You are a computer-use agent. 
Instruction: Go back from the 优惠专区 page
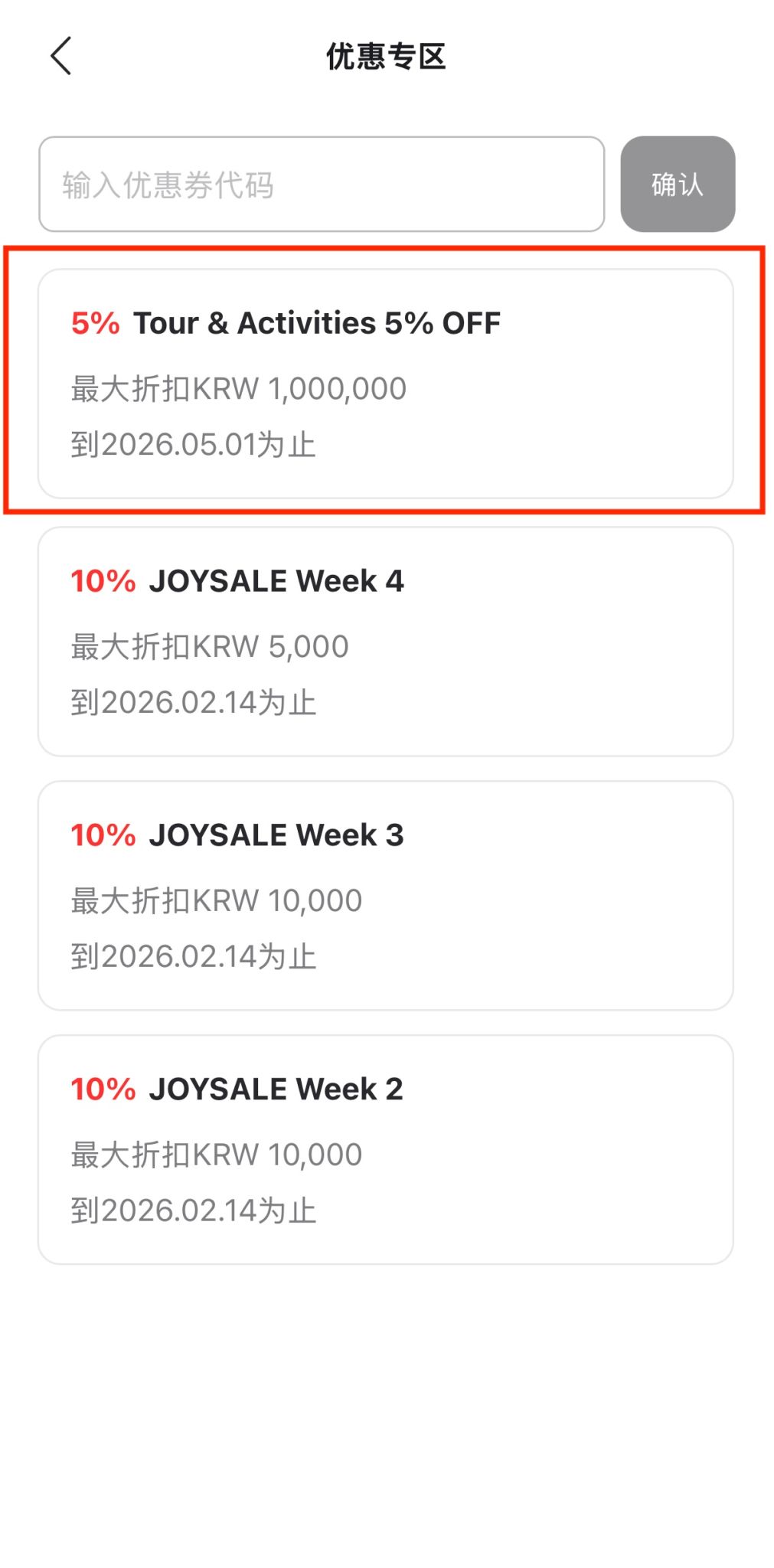(x=61, y=56)
